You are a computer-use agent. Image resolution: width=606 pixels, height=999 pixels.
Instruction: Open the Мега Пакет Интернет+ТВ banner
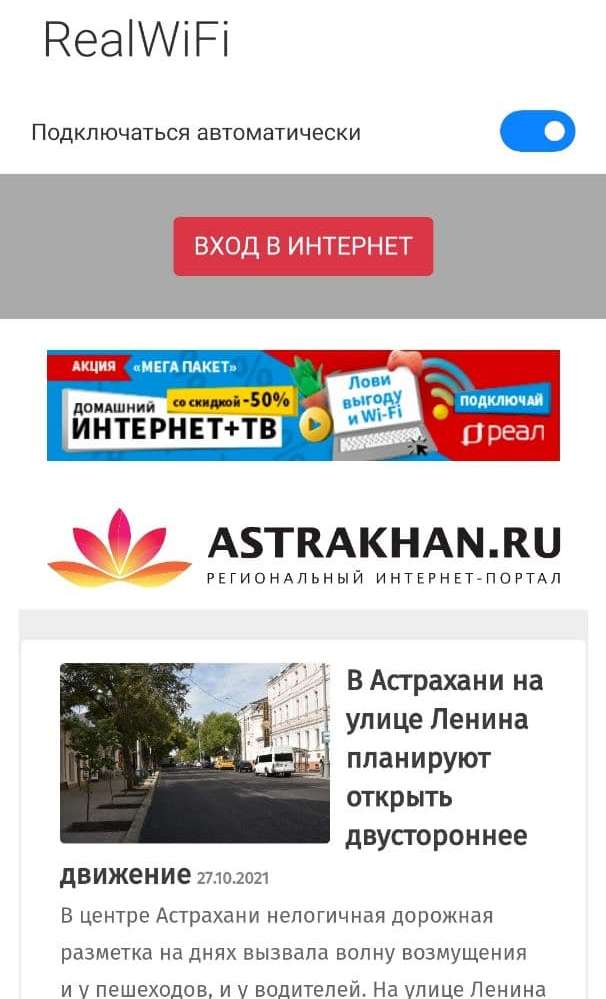(303, 405)
